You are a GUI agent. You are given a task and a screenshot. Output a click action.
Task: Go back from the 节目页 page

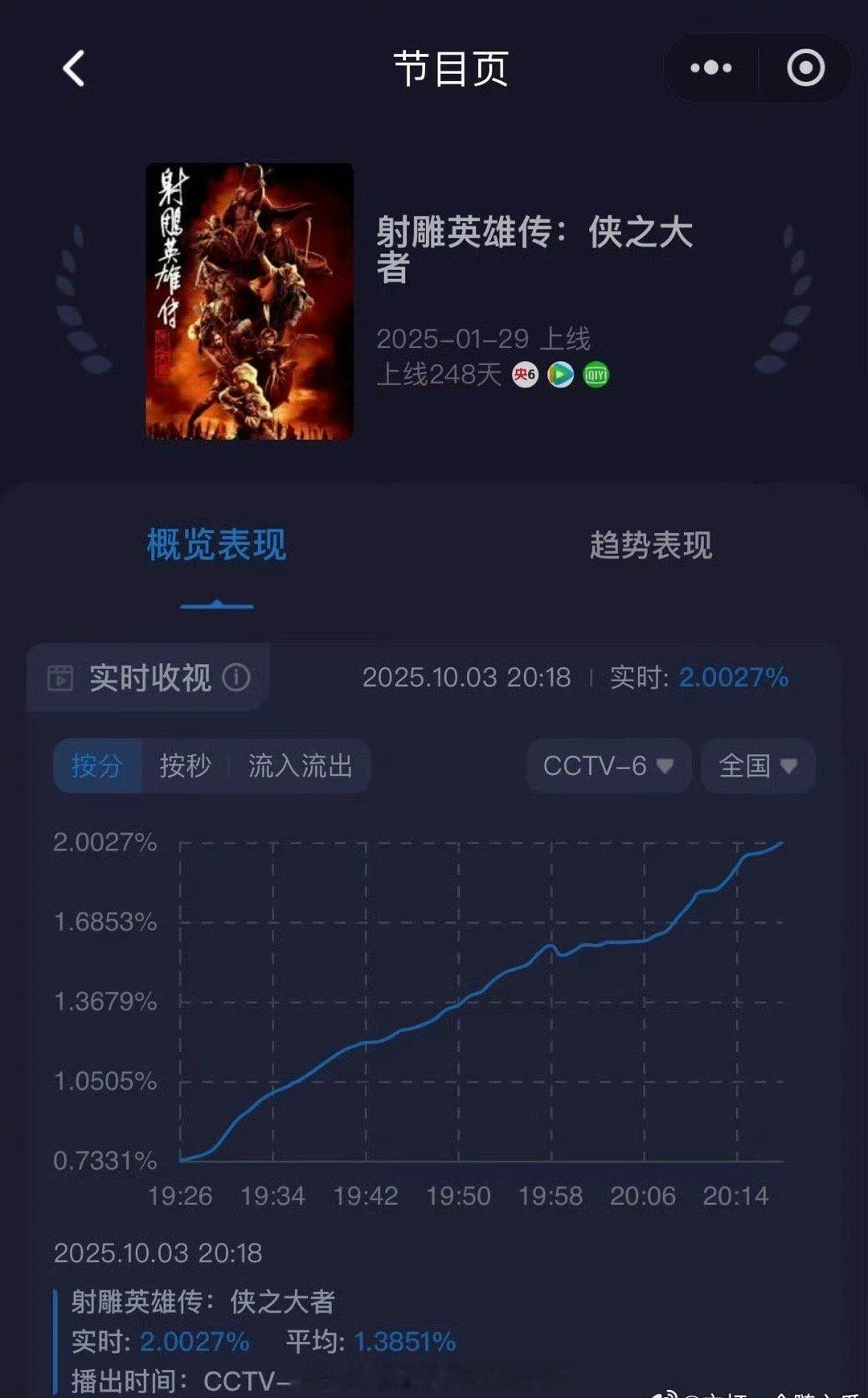click(x=74, y=68)
